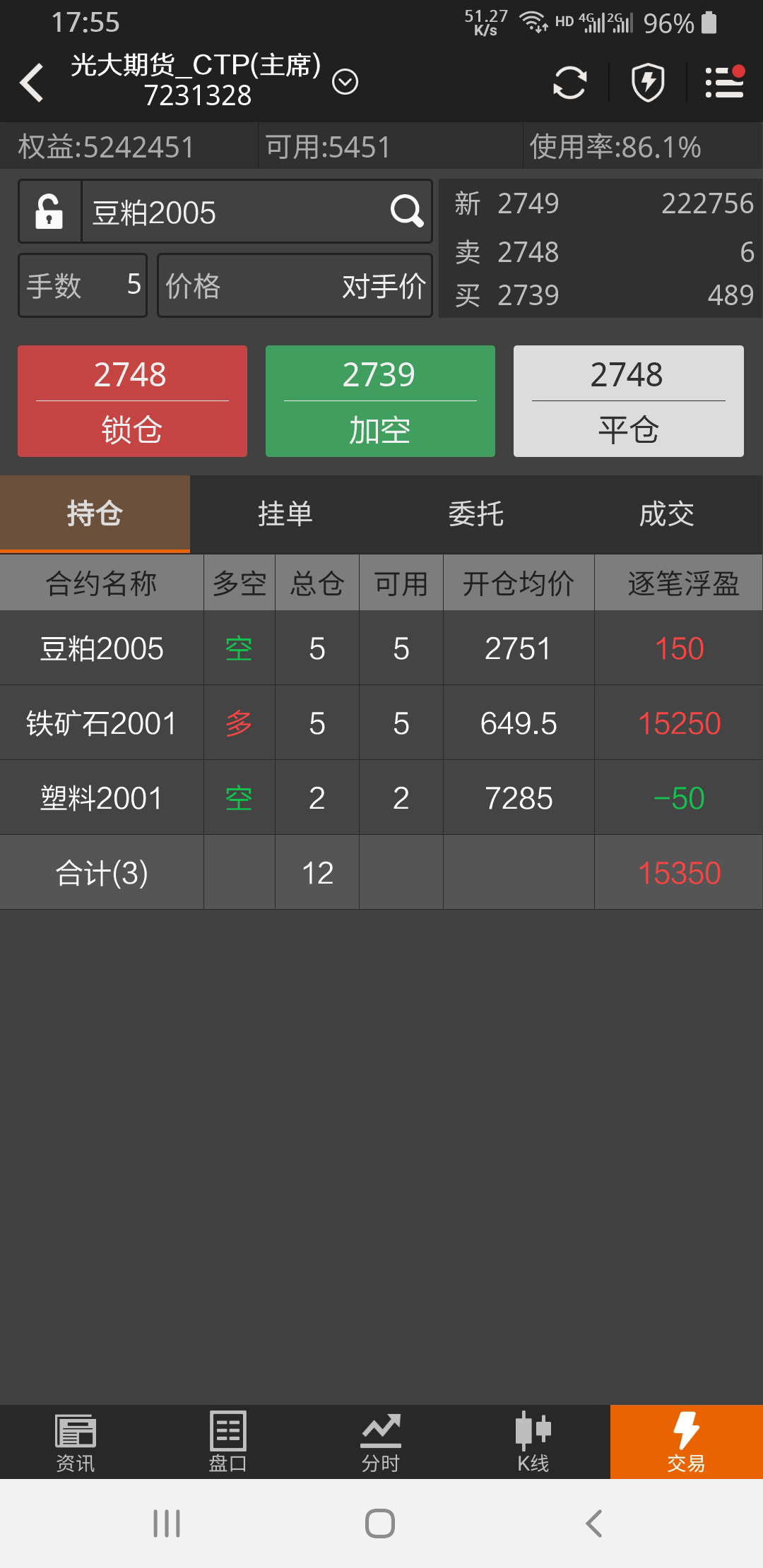Tap the red 锁仓 button
763x1568 pixels.
click(x=132, y=401)
